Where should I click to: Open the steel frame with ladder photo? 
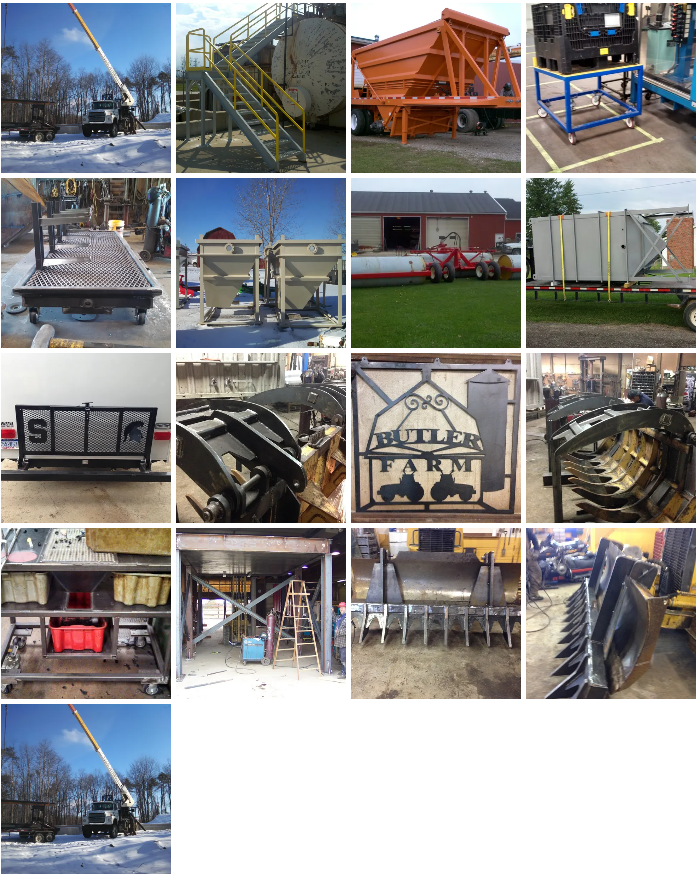[x=261, y=613]
